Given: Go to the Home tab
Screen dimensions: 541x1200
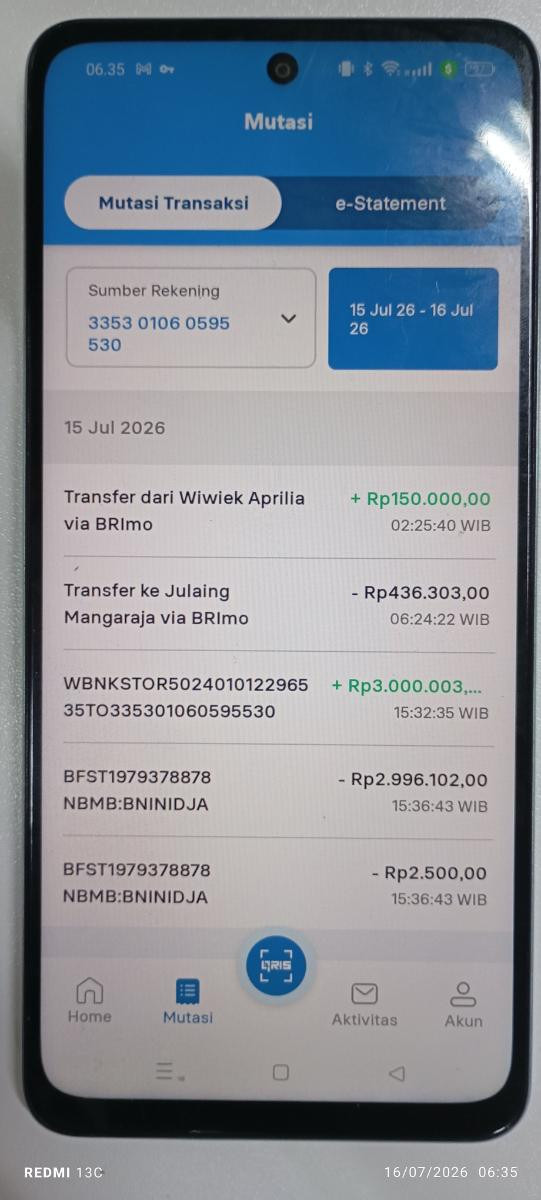Looking at the screenshot, I should coord(89,1001).
